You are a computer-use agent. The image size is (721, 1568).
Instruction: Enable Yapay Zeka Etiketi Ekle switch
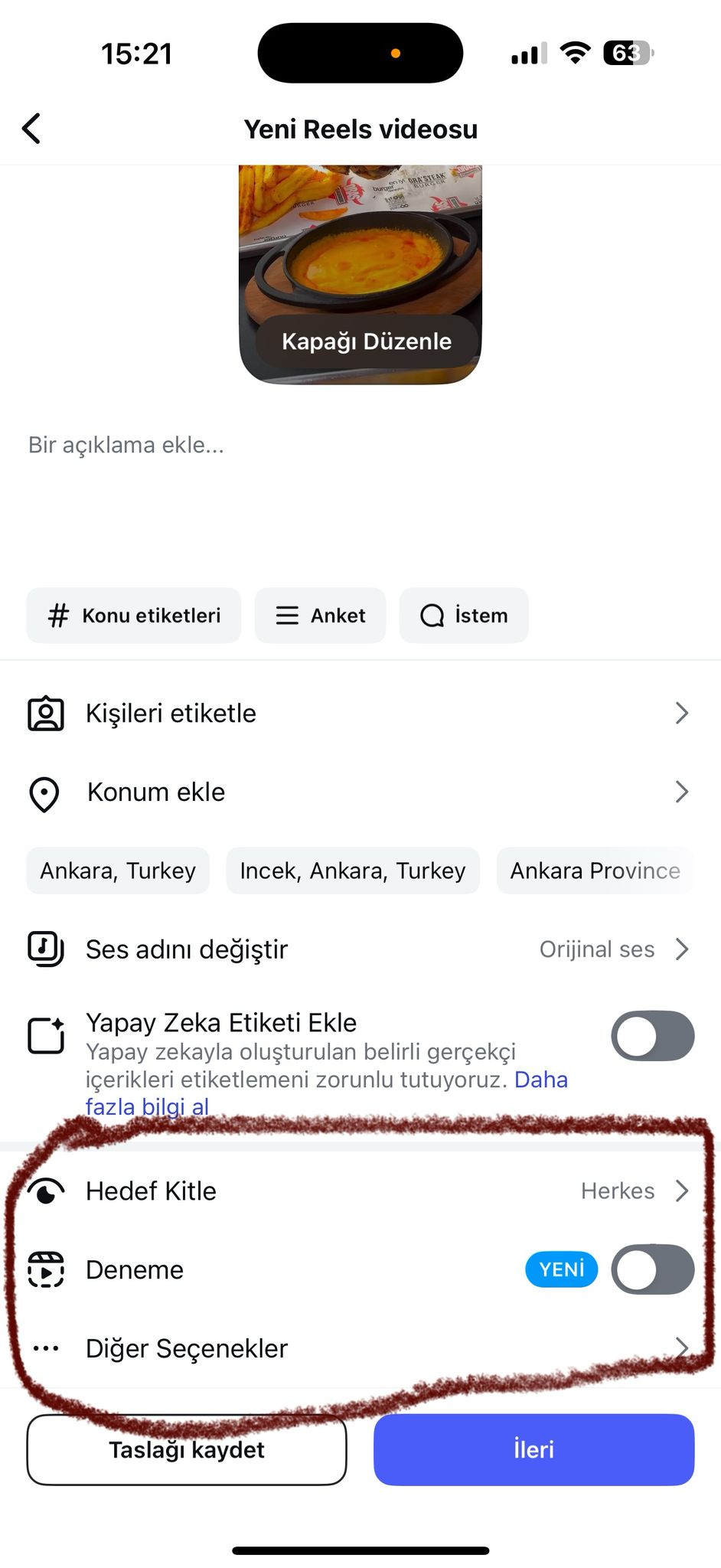[x=652, y=1036]
